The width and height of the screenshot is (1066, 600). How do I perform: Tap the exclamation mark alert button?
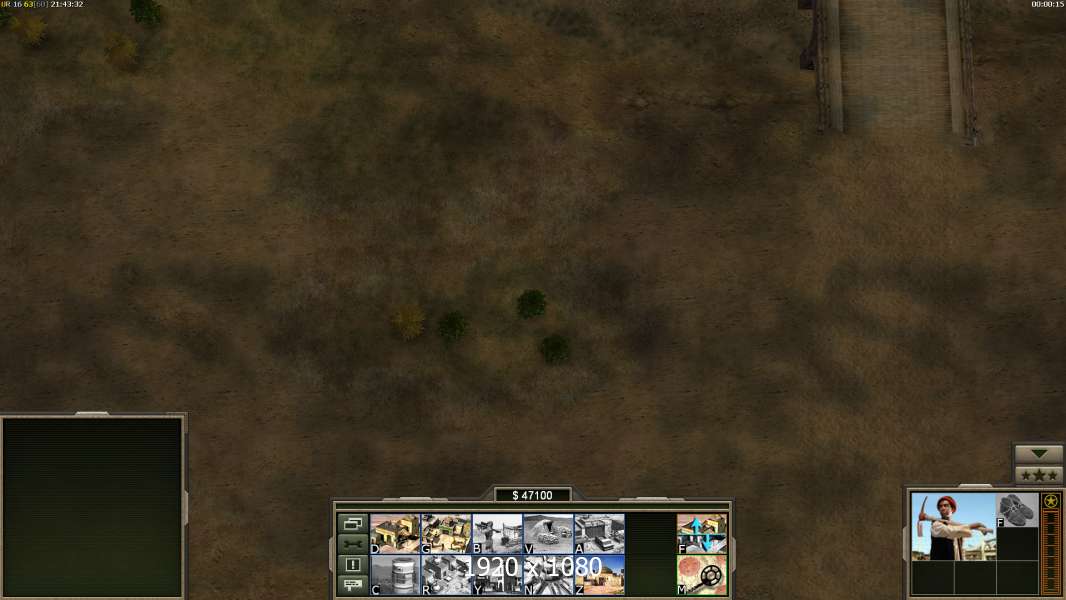[352, 565]
